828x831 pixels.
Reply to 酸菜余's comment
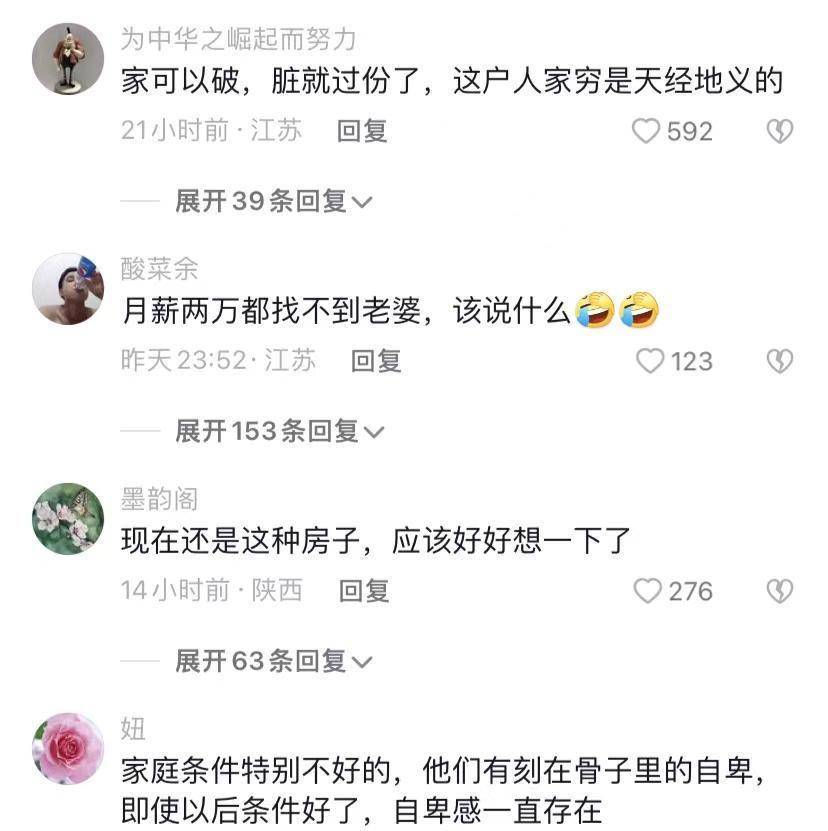(376, 361)
